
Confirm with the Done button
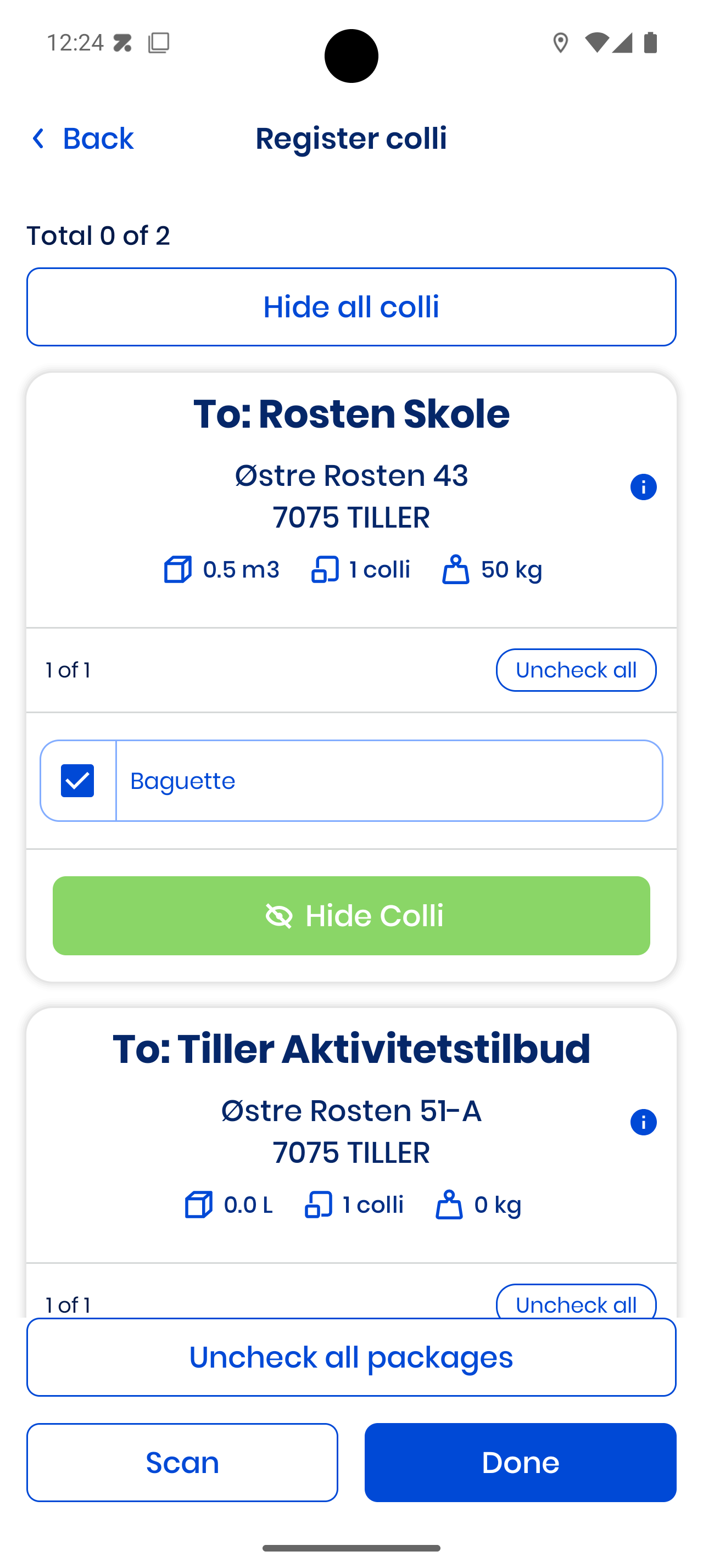520,1462
